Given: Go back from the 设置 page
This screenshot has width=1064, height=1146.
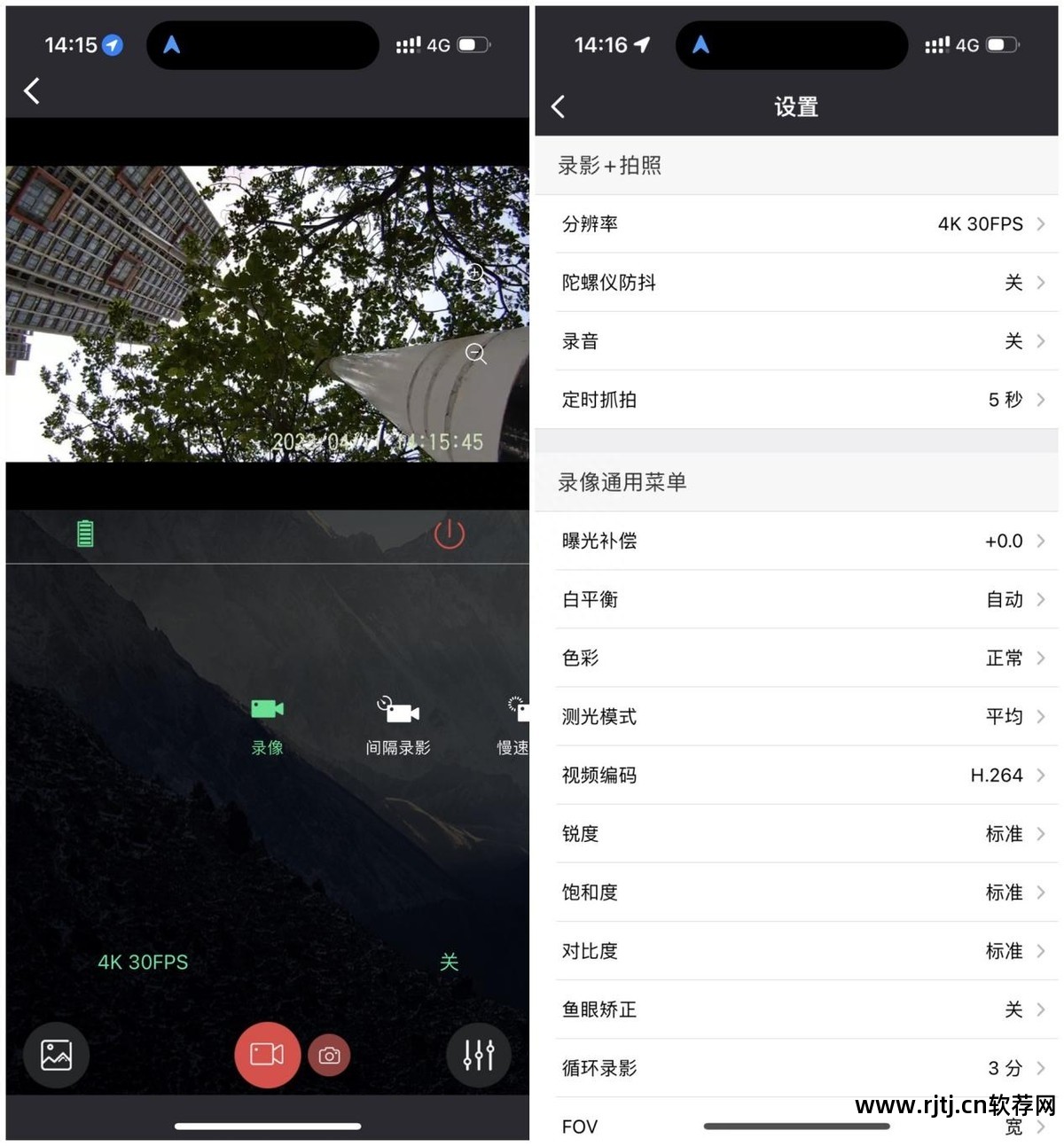Looking at the screenshot, I should click(559, 107).
